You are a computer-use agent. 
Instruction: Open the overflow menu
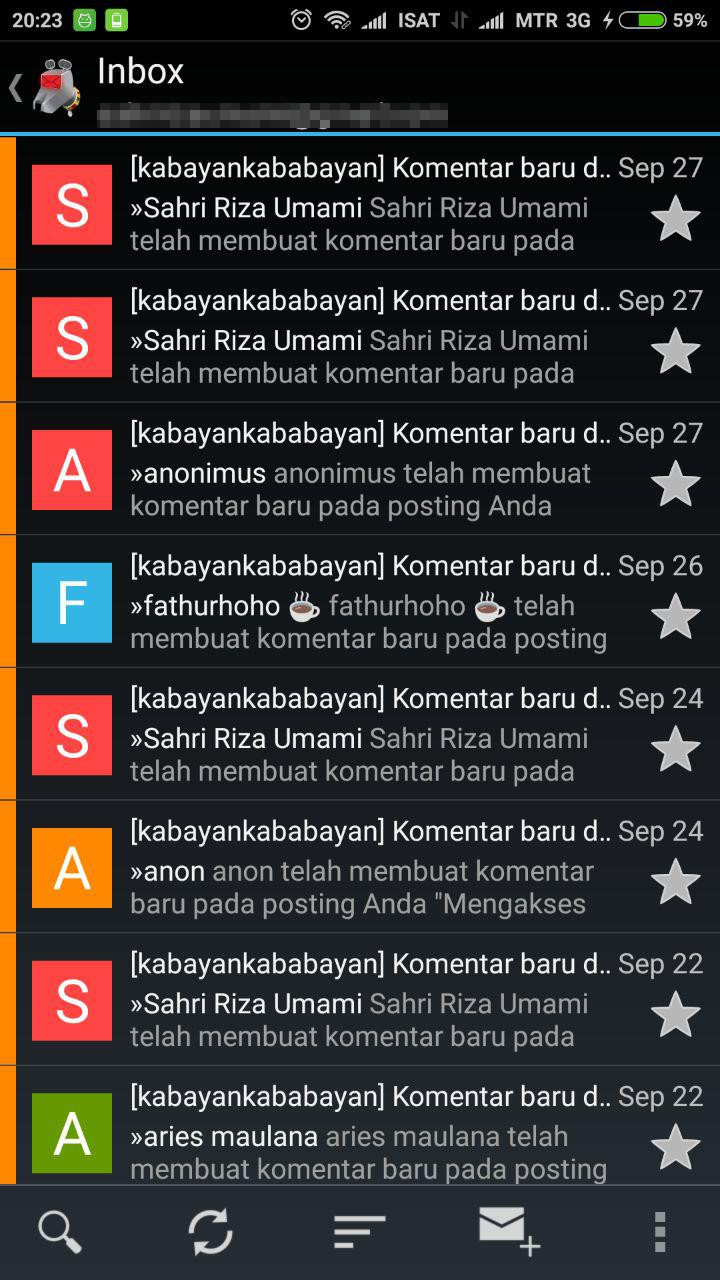[659, 1232]
